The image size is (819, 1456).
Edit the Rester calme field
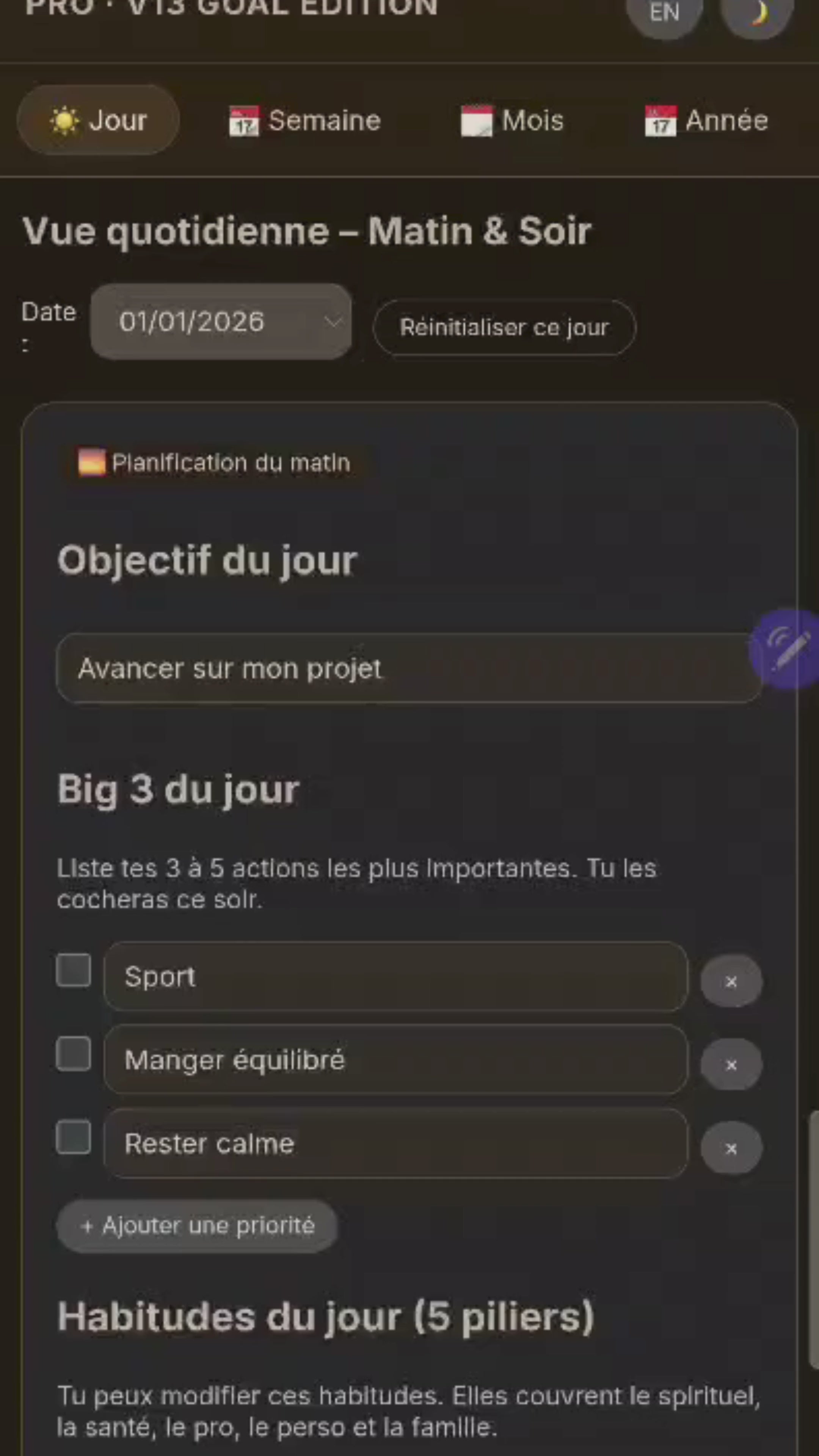(x=395, y=1144)
